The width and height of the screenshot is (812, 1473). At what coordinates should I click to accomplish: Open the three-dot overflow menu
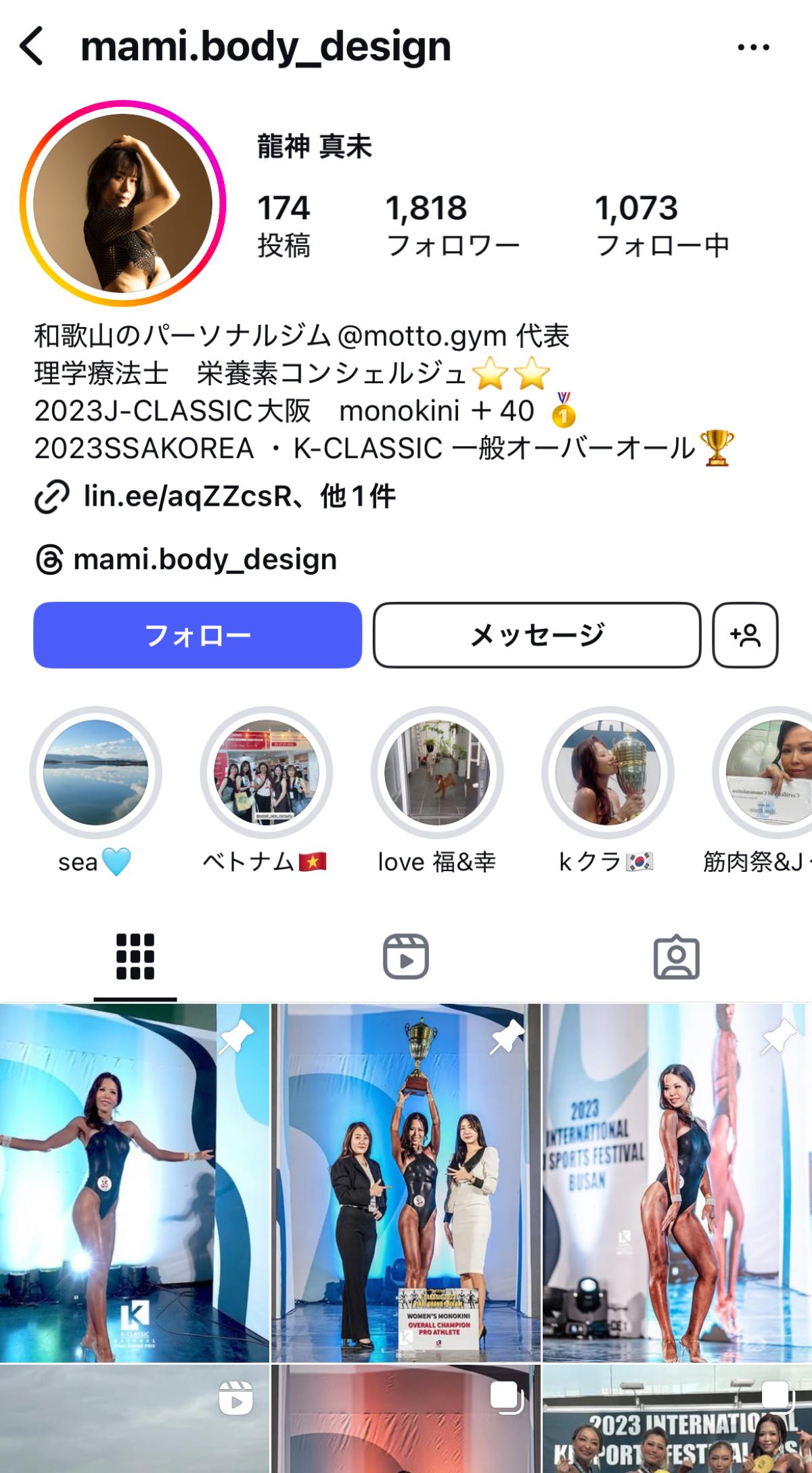pos(753,47)
